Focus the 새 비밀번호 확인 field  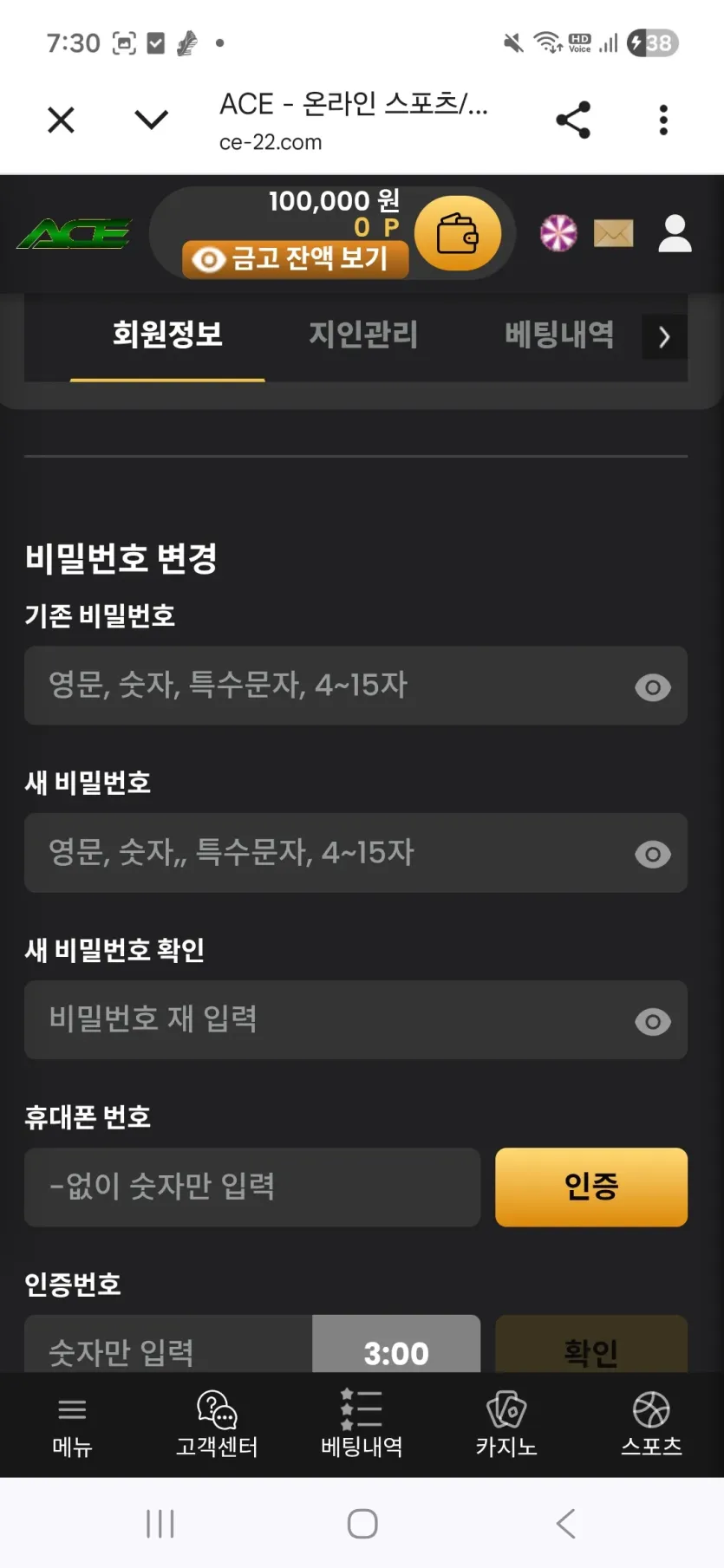click(x=355, y=1019)
